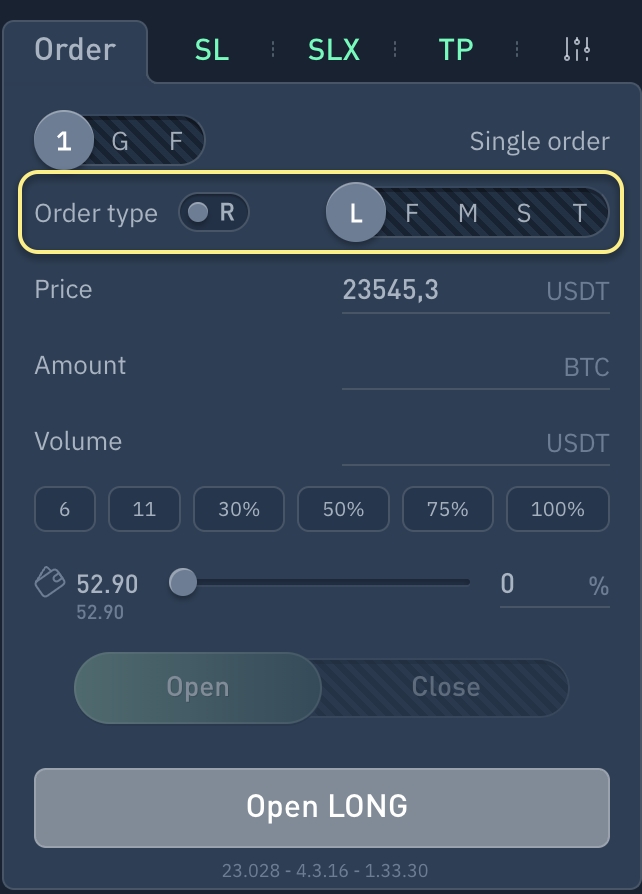Apply the 100% preset

coord(557,509)
